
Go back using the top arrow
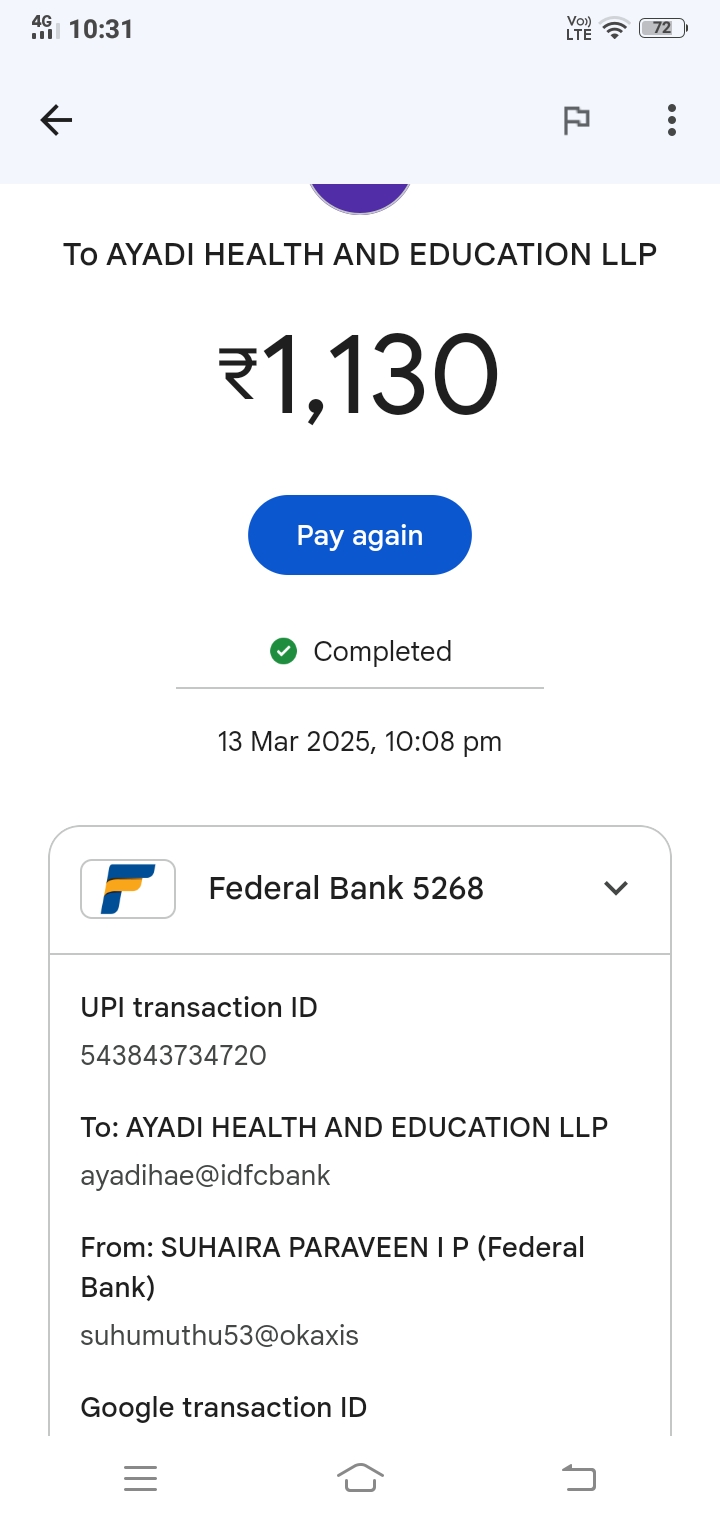tap(56, 121)
